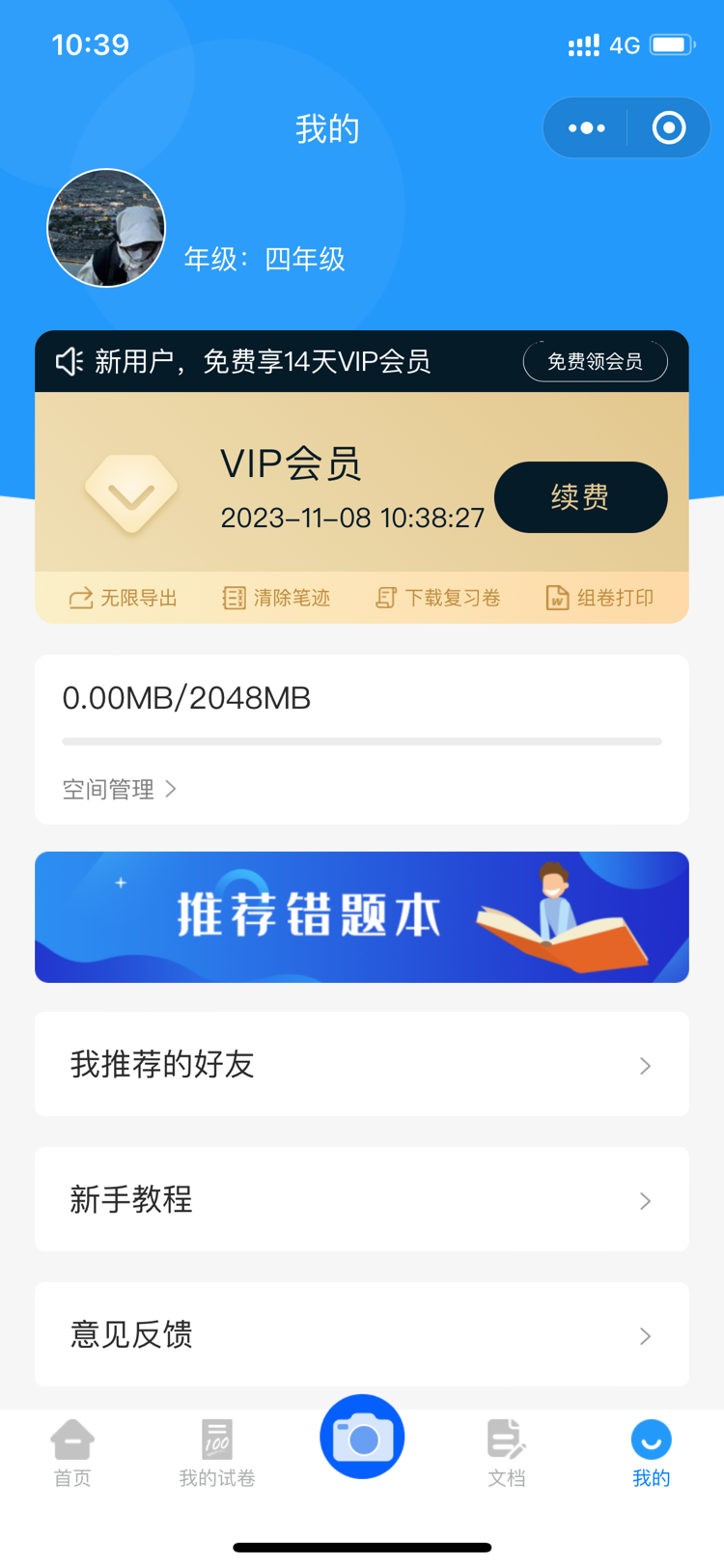Switch to the 首页 tab
The width and height of the screenshot is (724, 1568).
72,1452
